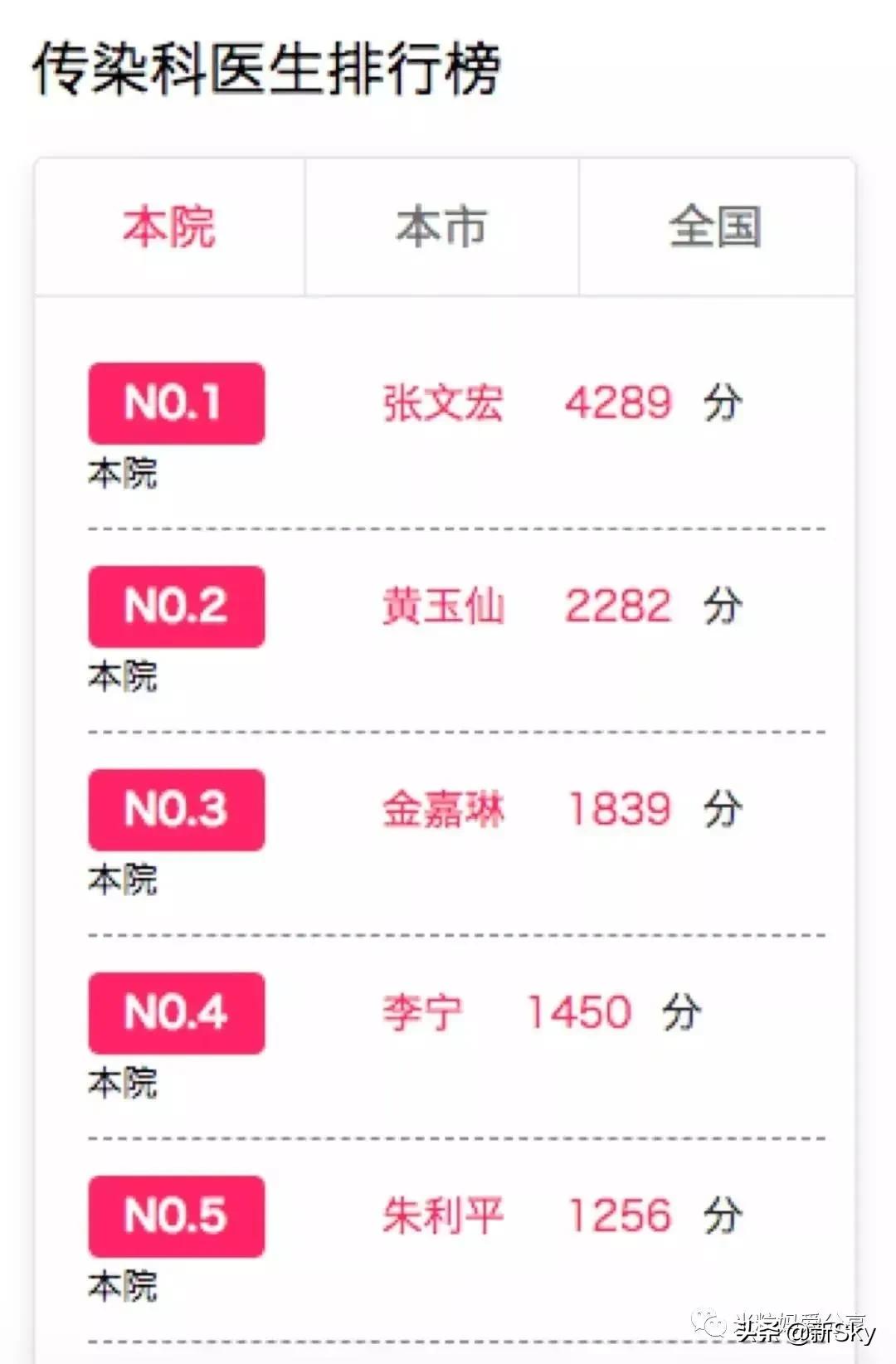
Task: Open doctor 李宁's ranking entry
Action: coord(422,1012)
